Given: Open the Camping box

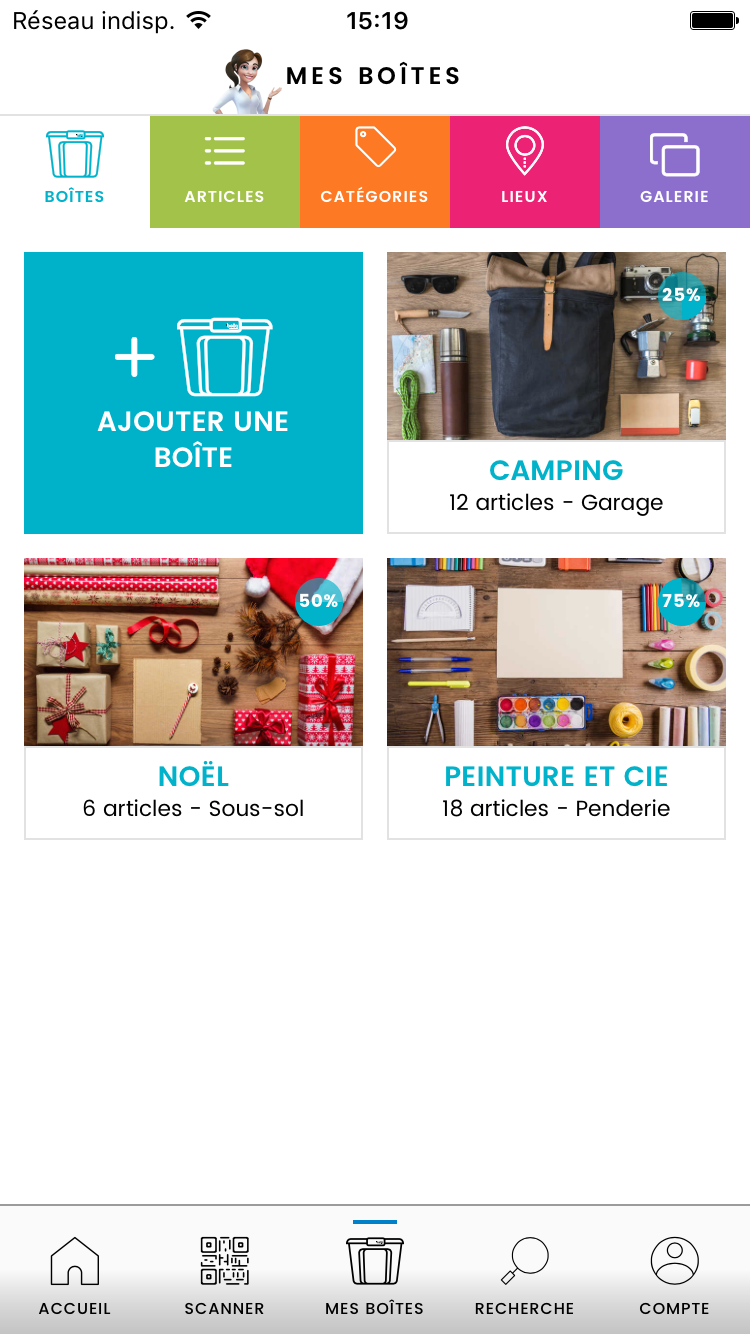Looking at the screenshot, I should pos(556,392).
